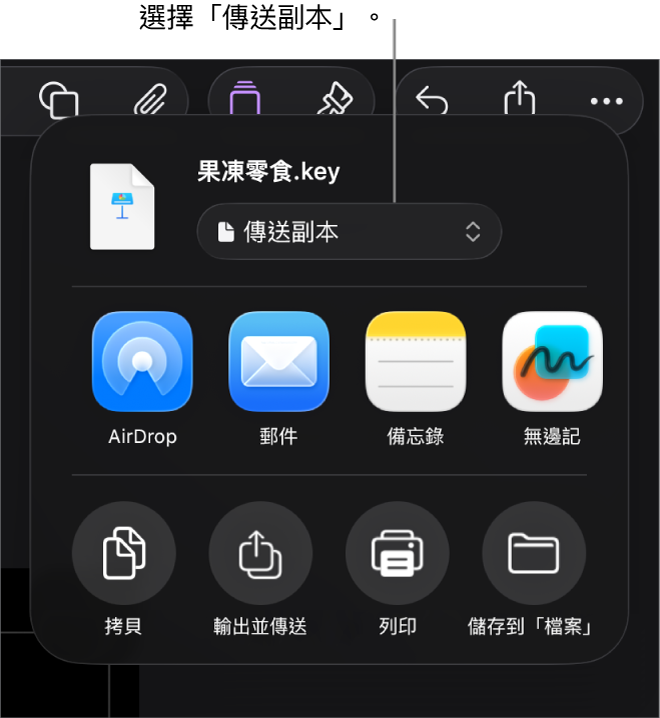
Task: Tap the paperclip attach icon
Action: [x=148, y=101]
